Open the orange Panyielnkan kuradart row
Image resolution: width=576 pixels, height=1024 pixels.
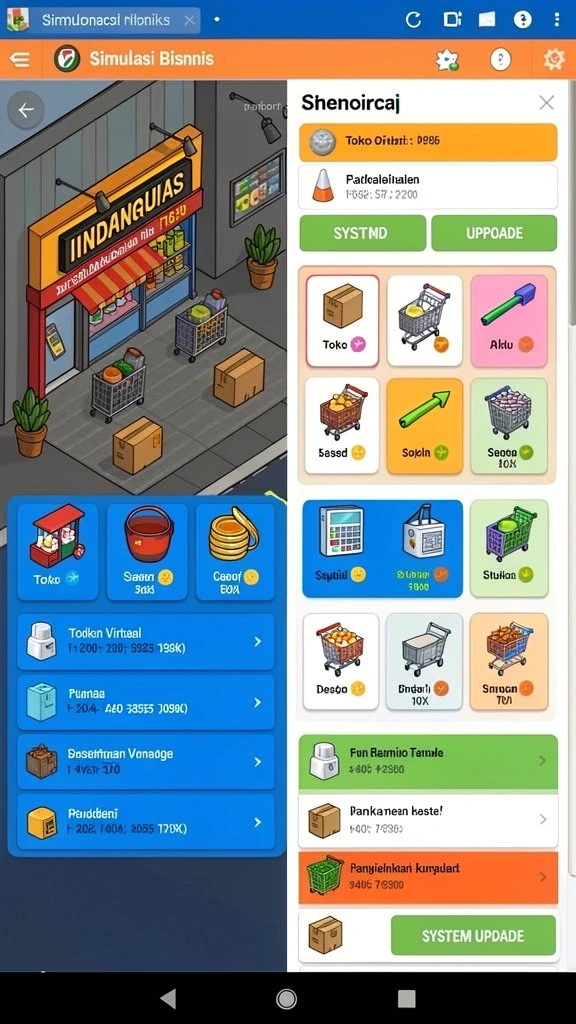point(428,878)
